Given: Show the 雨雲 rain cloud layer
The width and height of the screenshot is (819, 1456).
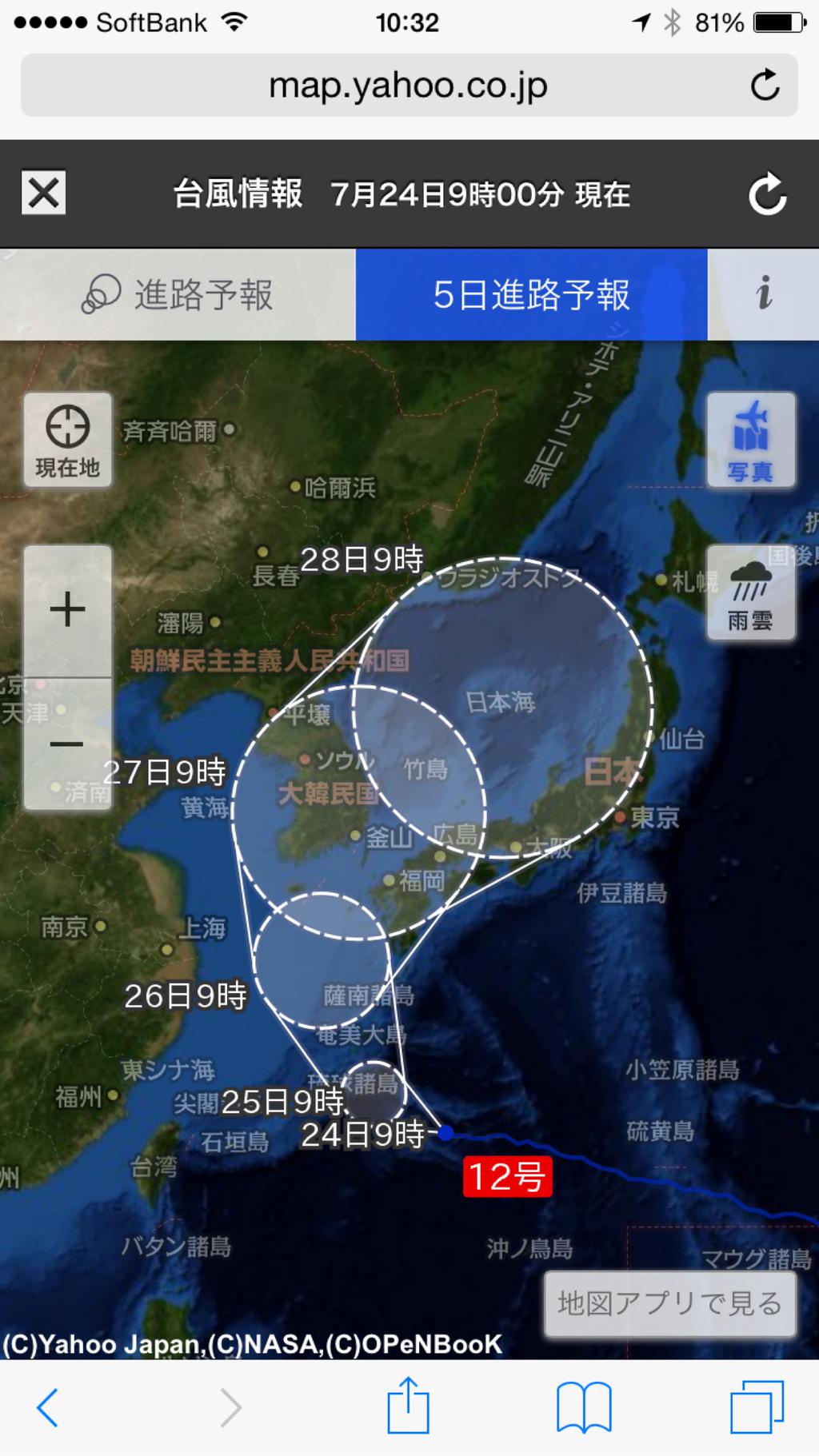Looking at the screenshot, I should tap(750, 592).
